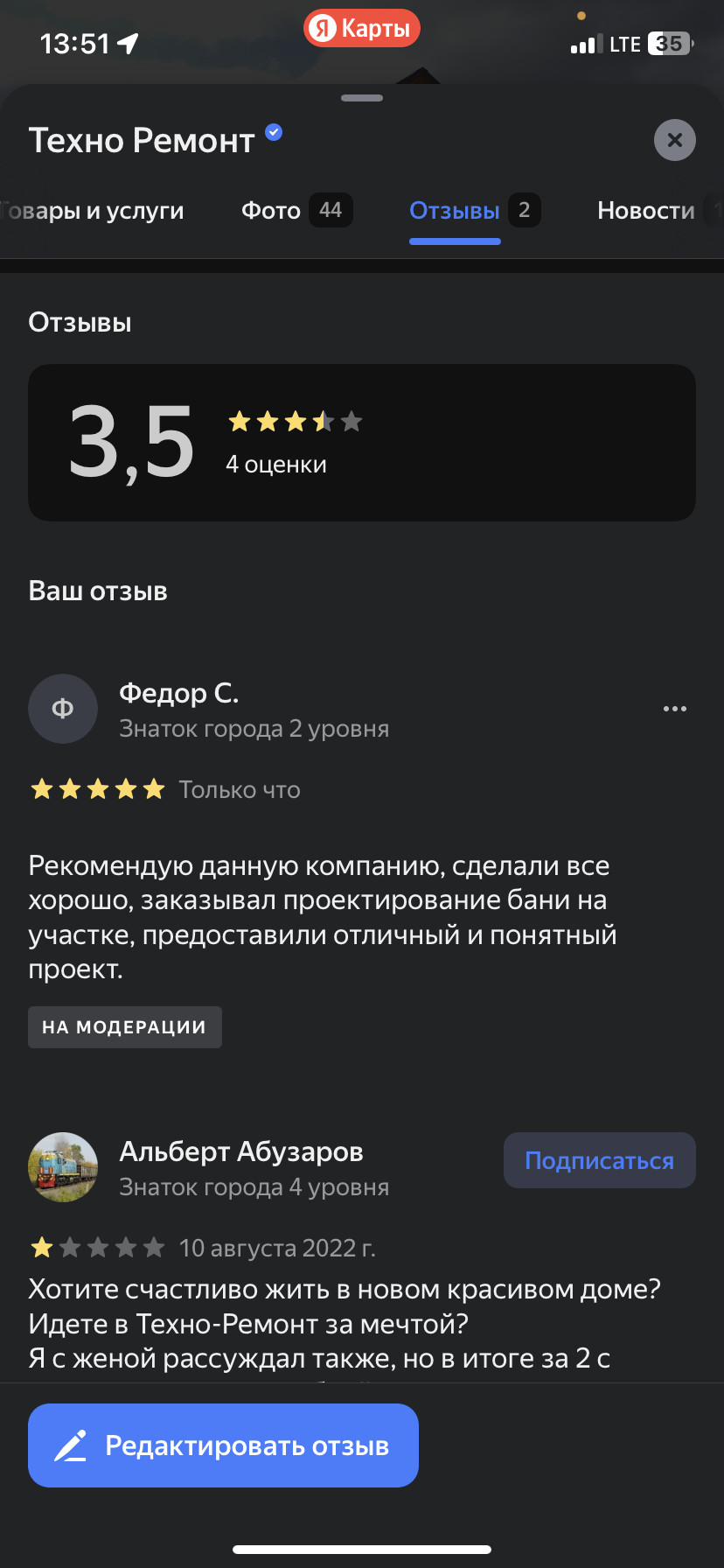Open Альберт Абузаров's profile avatar

63,1167
